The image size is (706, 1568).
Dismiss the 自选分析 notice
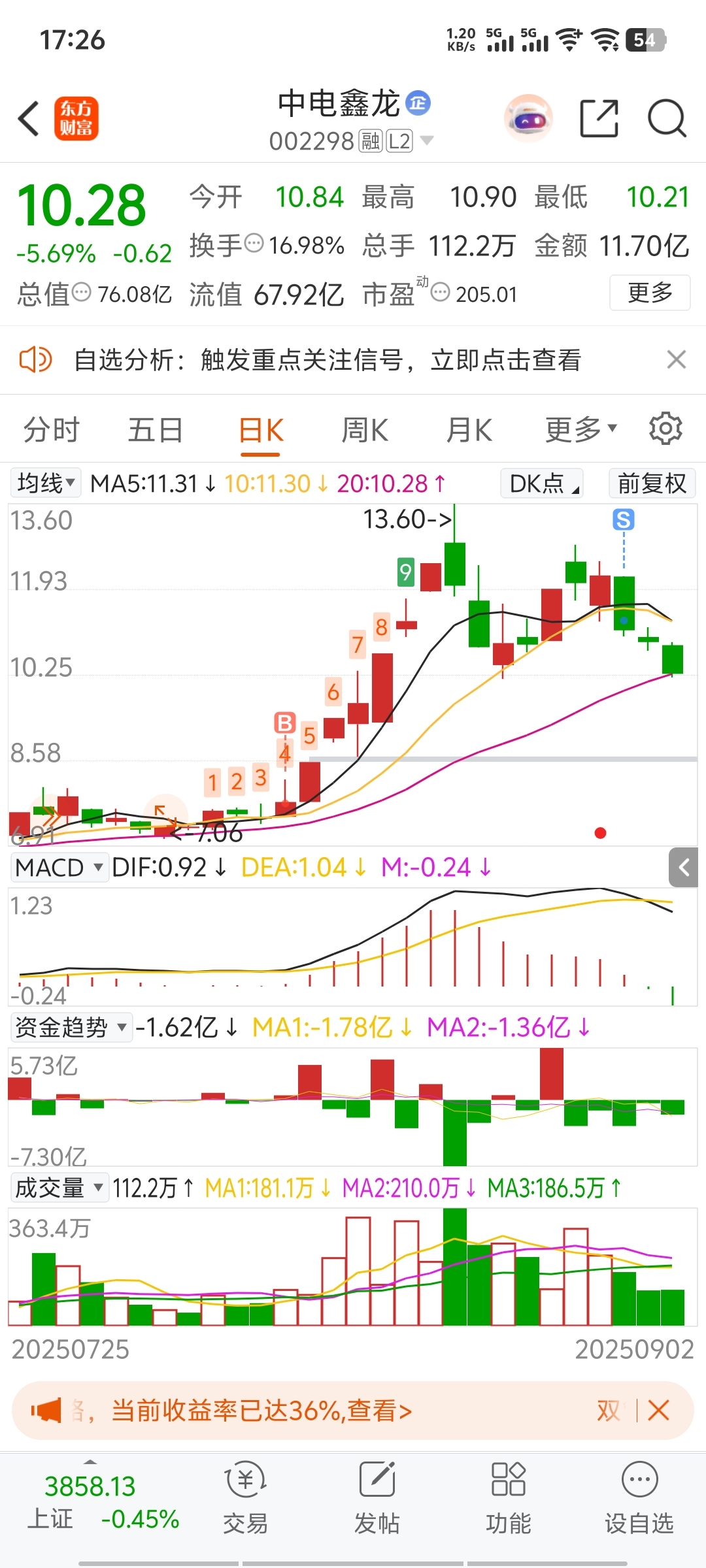676,359
